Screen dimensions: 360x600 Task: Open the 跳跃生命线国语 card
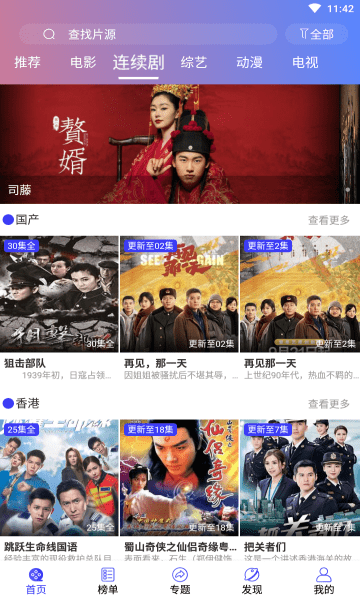59,490
